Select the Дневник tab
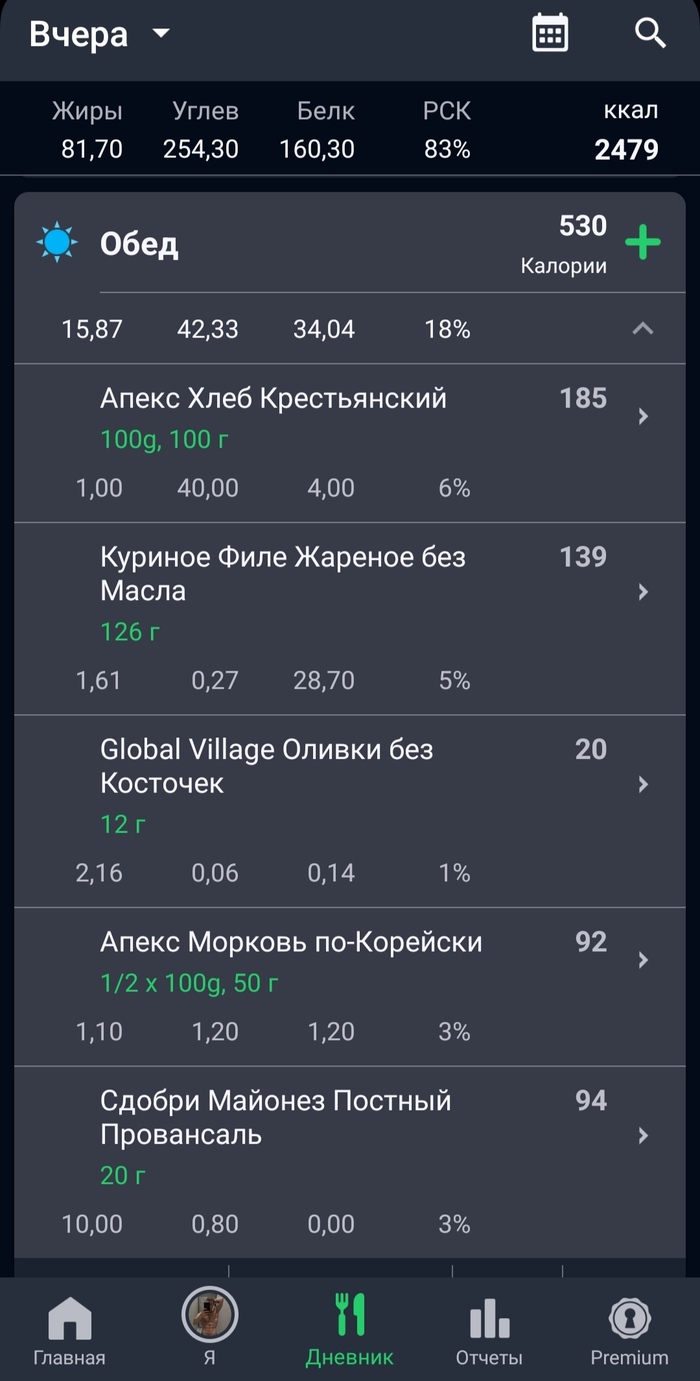This screenshot has width=700, height=1381. pos(349,1330)
